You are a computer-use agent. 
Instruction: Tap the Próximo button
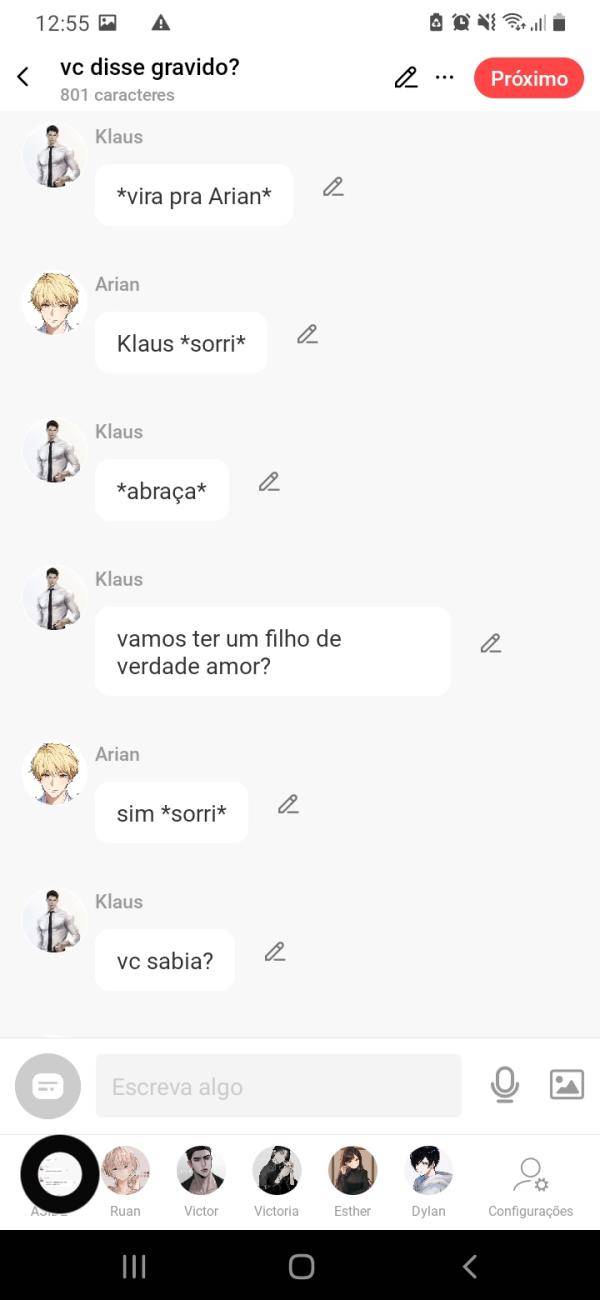pyautogui.click(x=529, y=78)
